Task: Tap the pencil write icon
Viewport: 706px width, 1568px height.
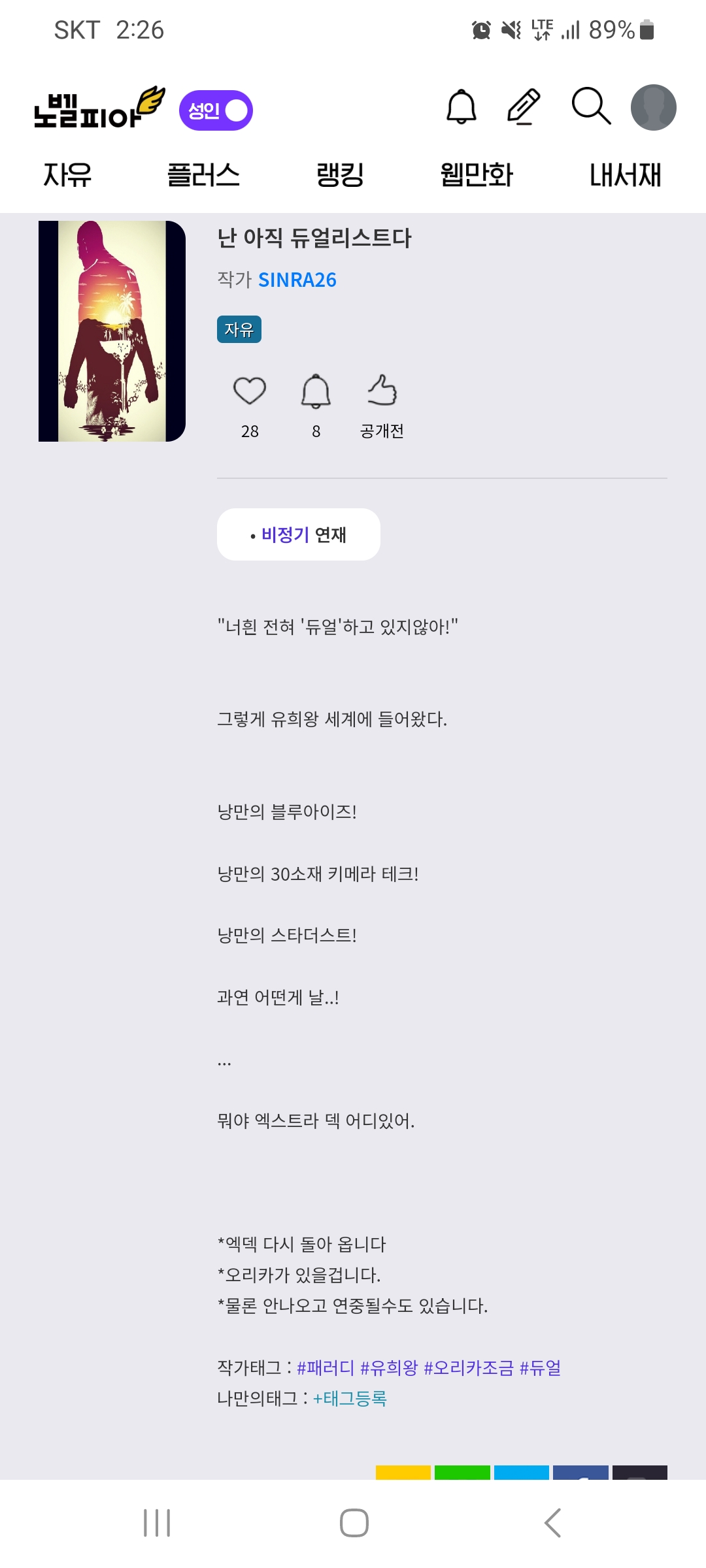Action: (524, 106)
